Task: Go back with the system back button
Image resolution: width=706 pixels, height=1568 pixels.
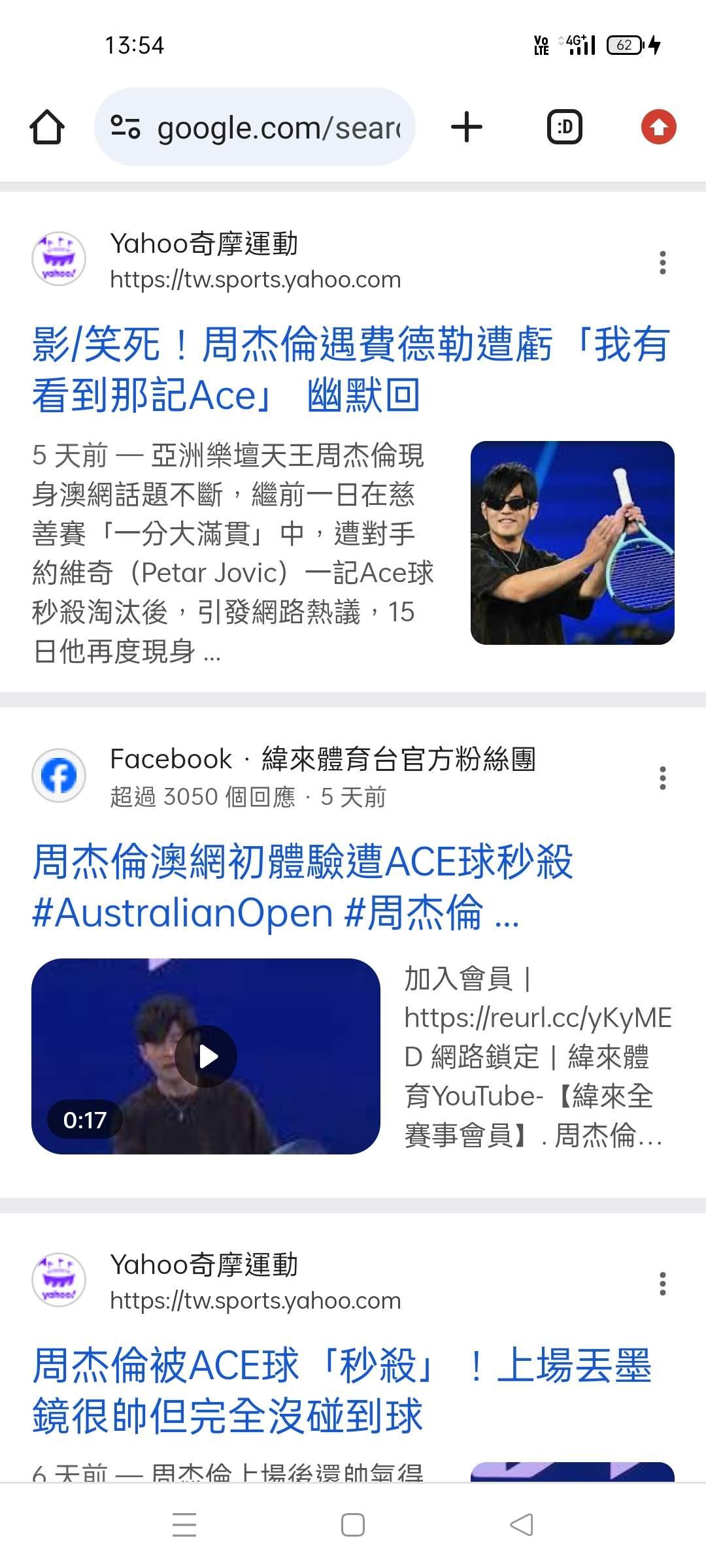Action: coord(521,1526)
